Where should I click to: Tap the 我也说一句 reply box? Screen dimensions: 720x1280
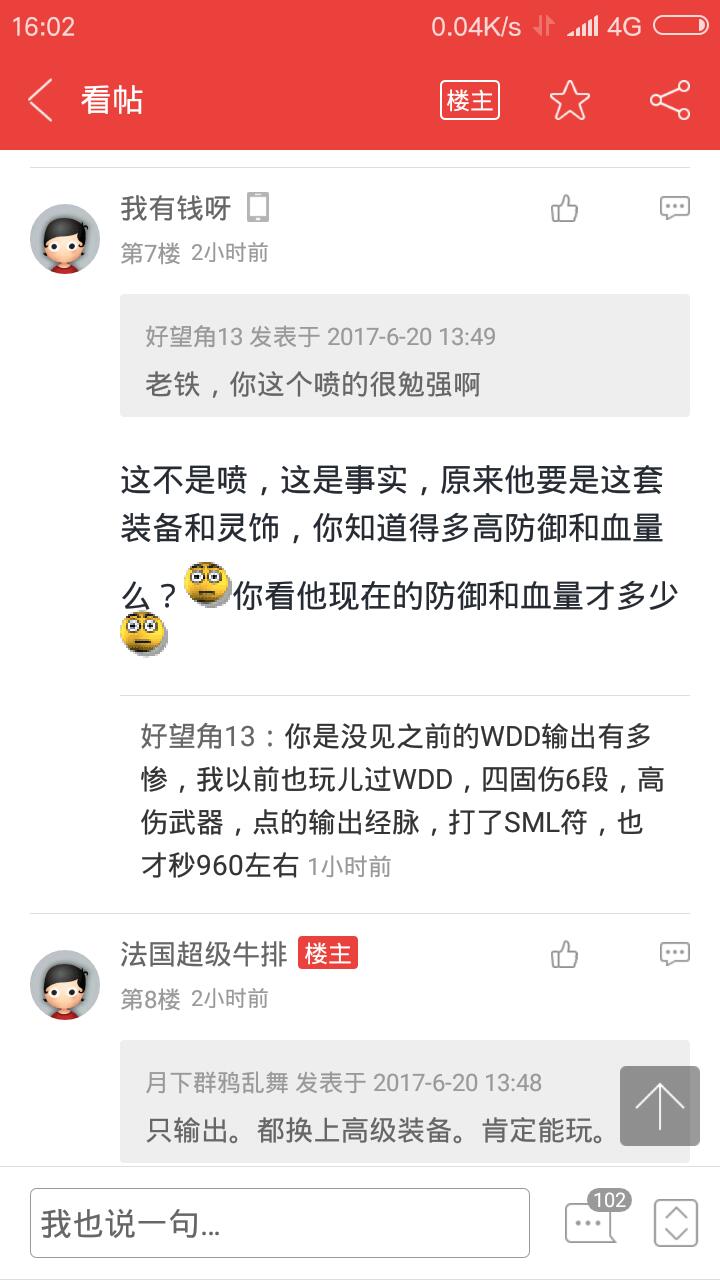point(280,1222)
